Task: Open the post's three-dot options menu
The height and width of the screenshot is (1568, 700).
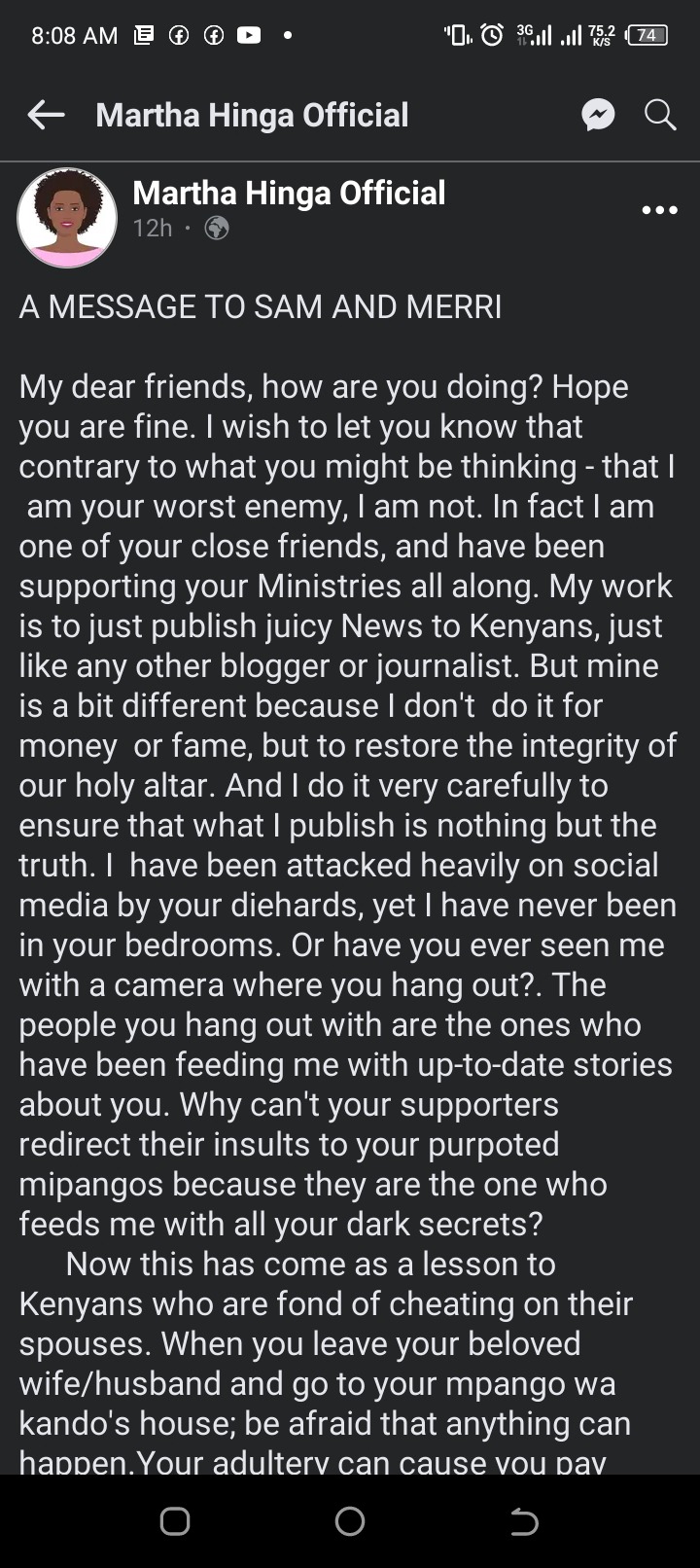Action: point(659,210)
